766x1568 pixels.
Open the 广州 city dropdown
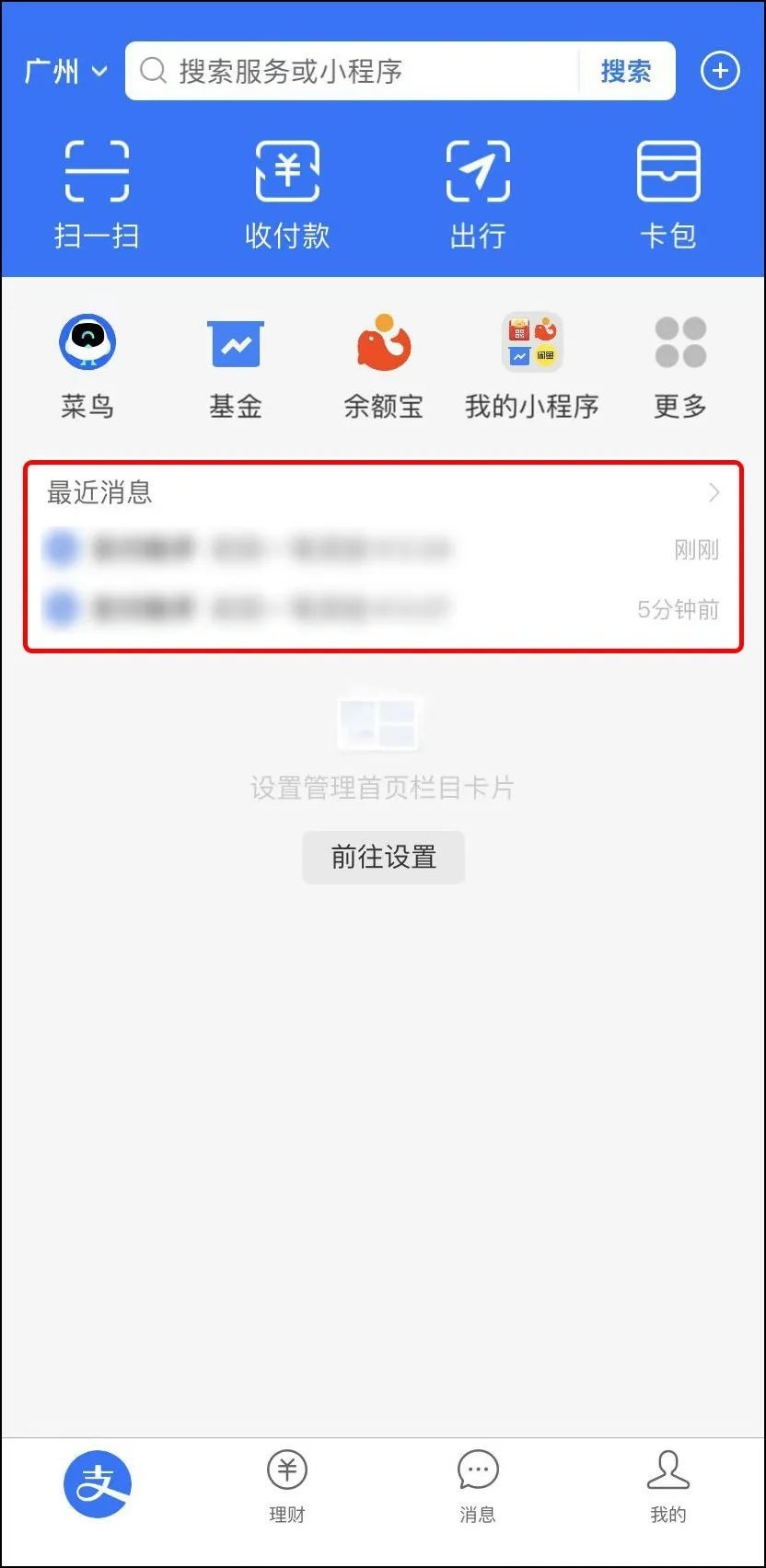(65, 71)
